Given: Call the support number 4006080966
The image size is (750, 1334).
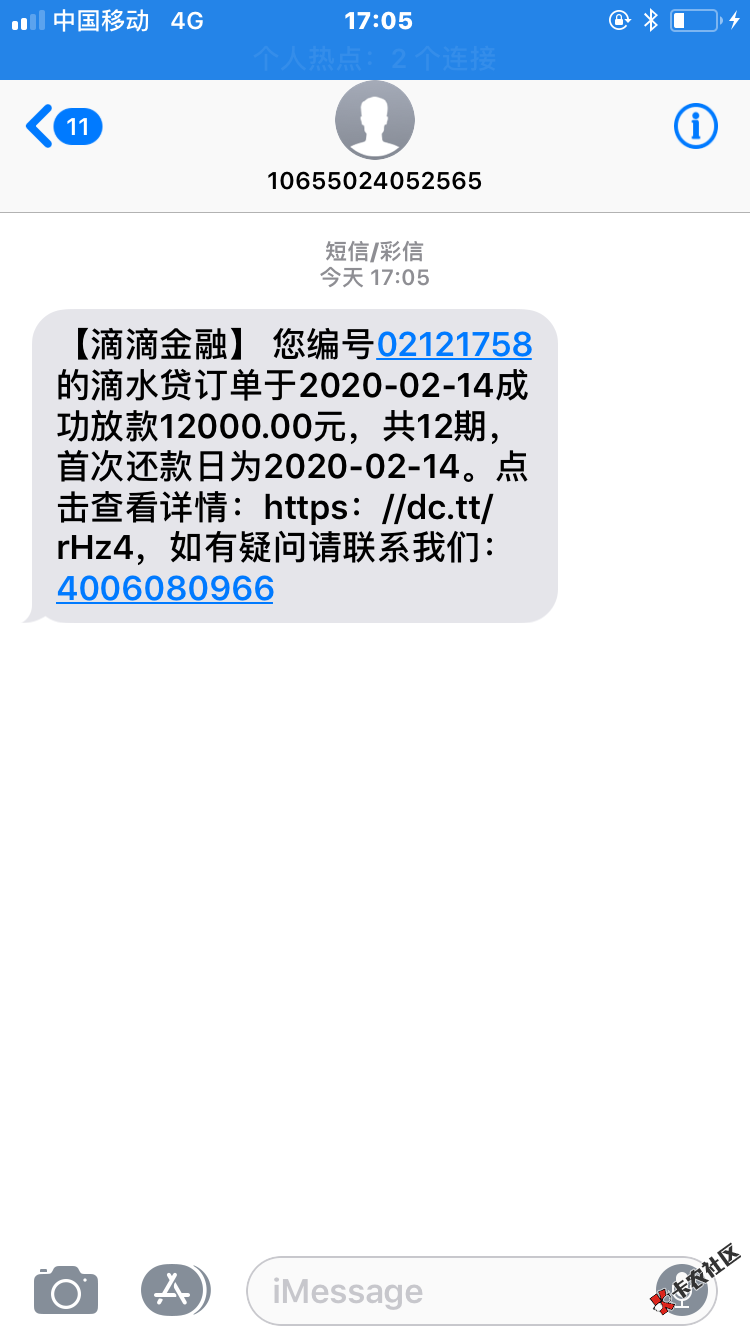Looking at the screenshot, I should coord(165,588).
